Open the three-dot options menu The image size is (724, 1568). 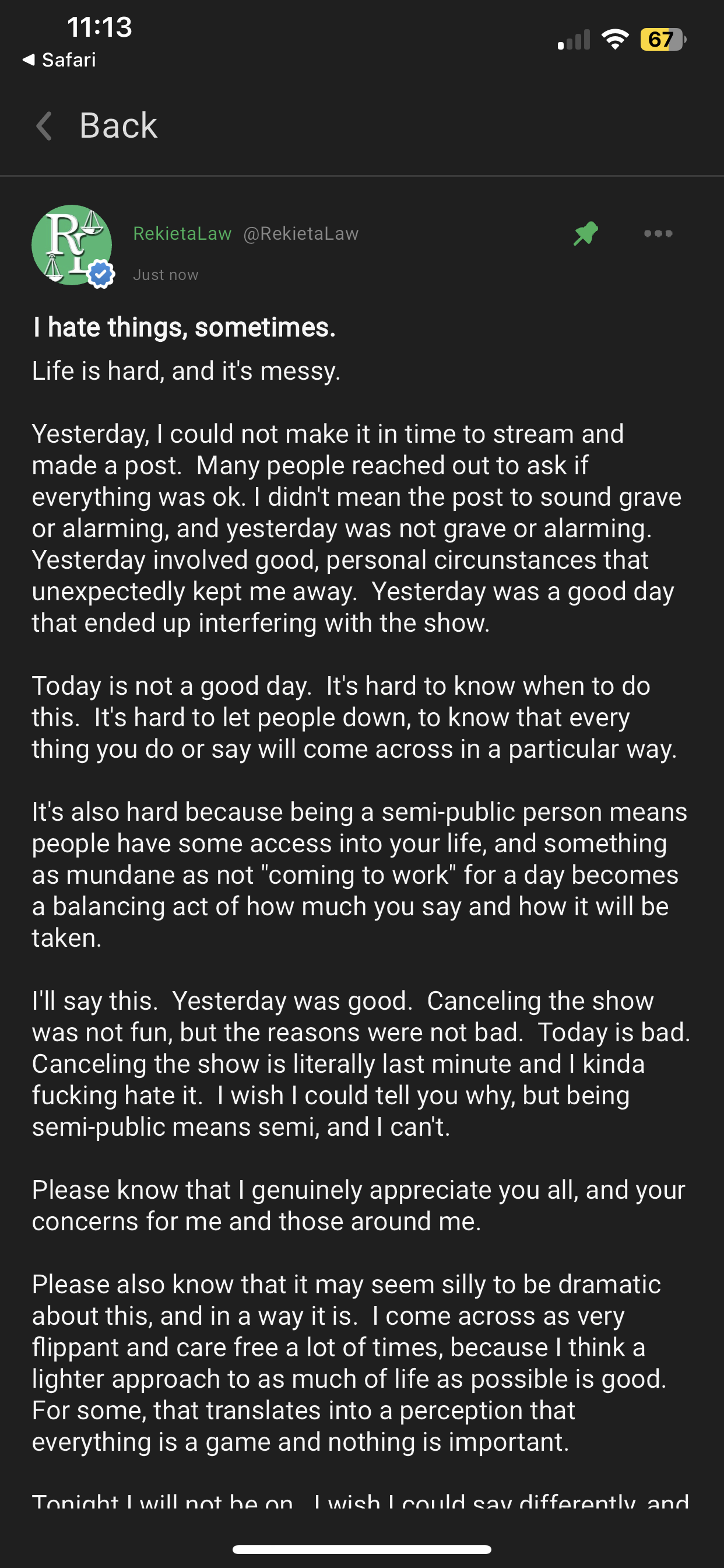pos(658,233)
